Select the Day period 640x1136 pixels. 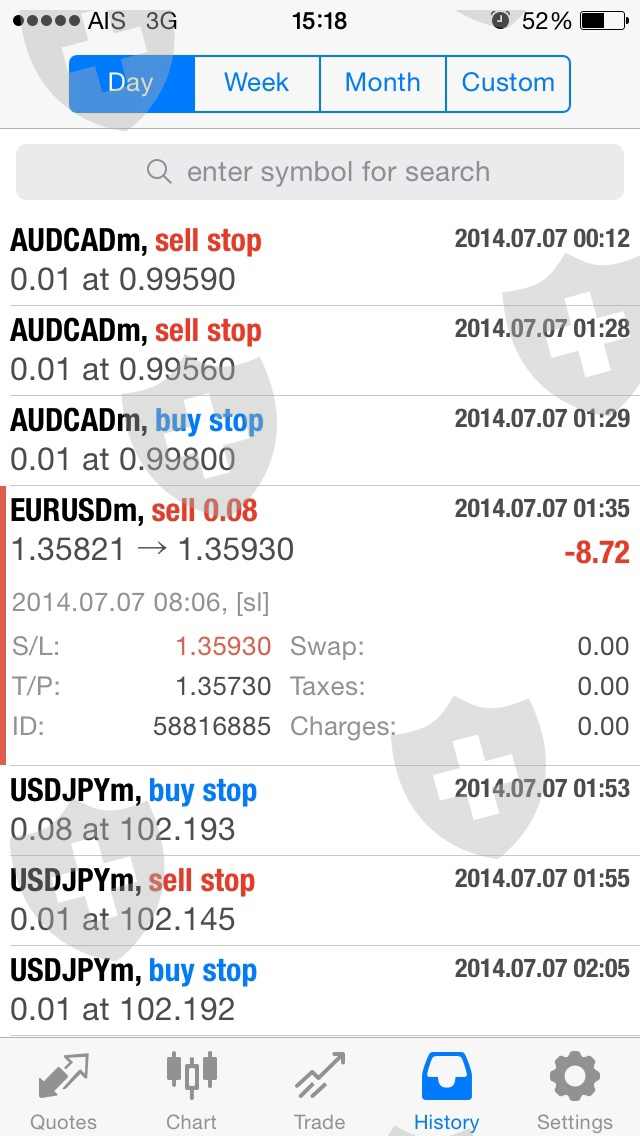pos(131,83)
